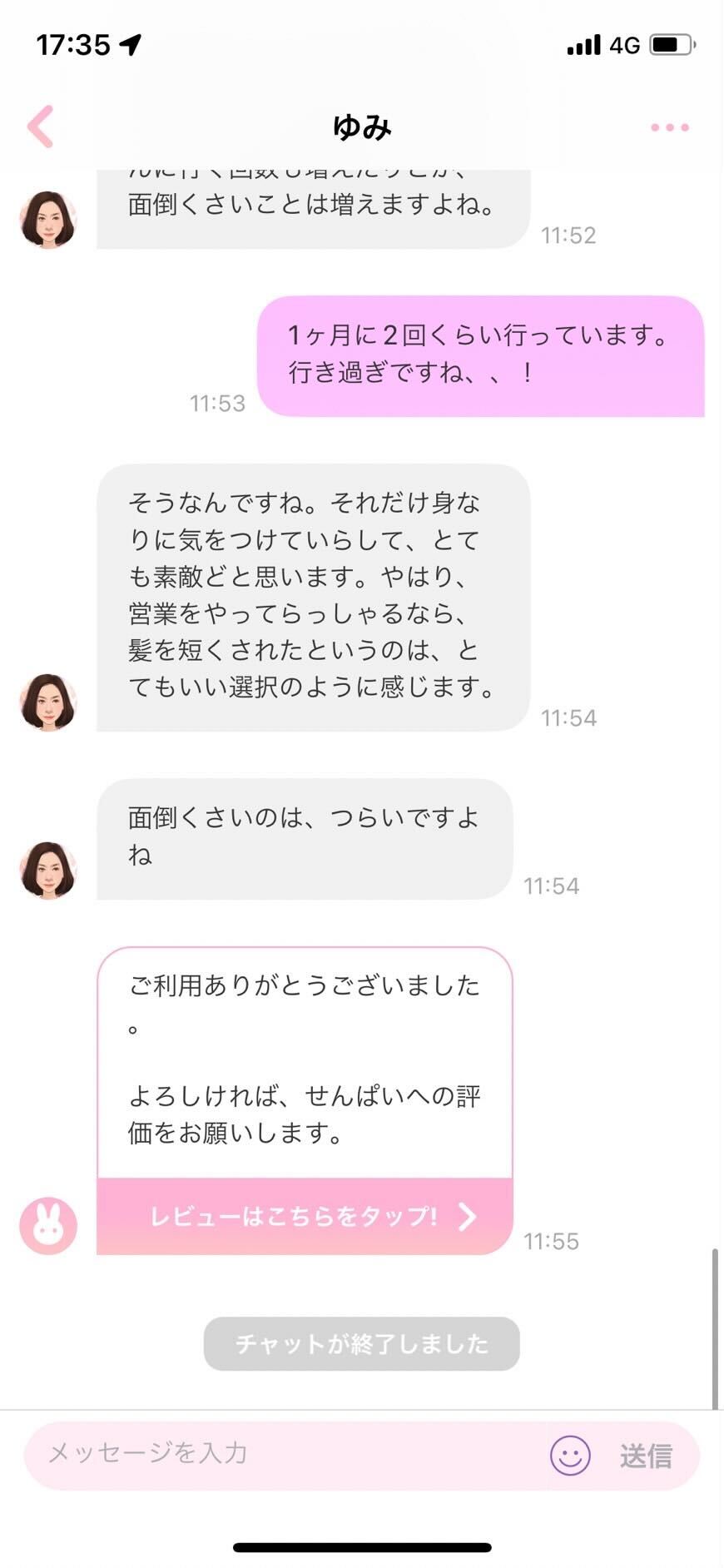Open the emoji smiley picker
Screen dimensions: 724x1568
click(570, 1455)
